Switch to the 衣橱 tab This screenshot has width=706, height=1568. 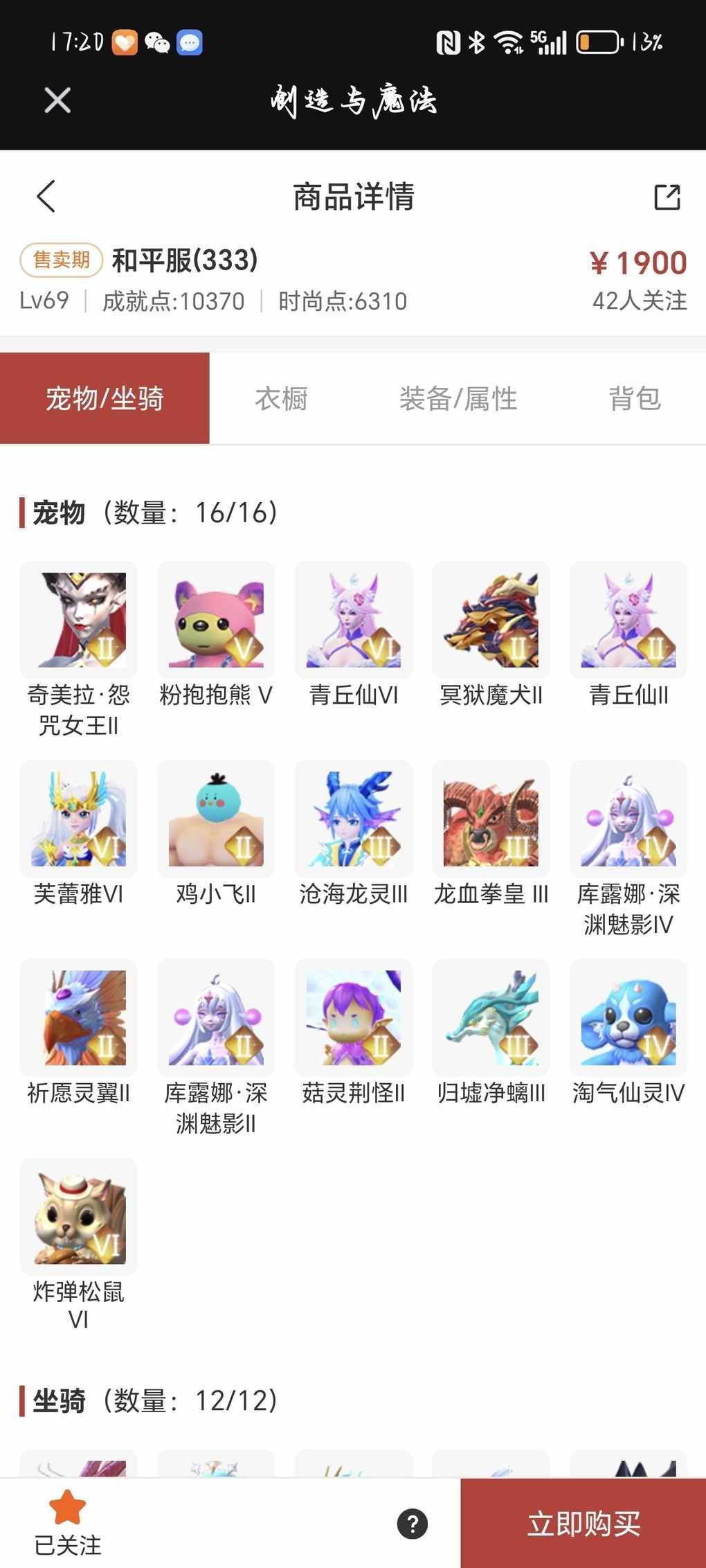click(281, 399)
